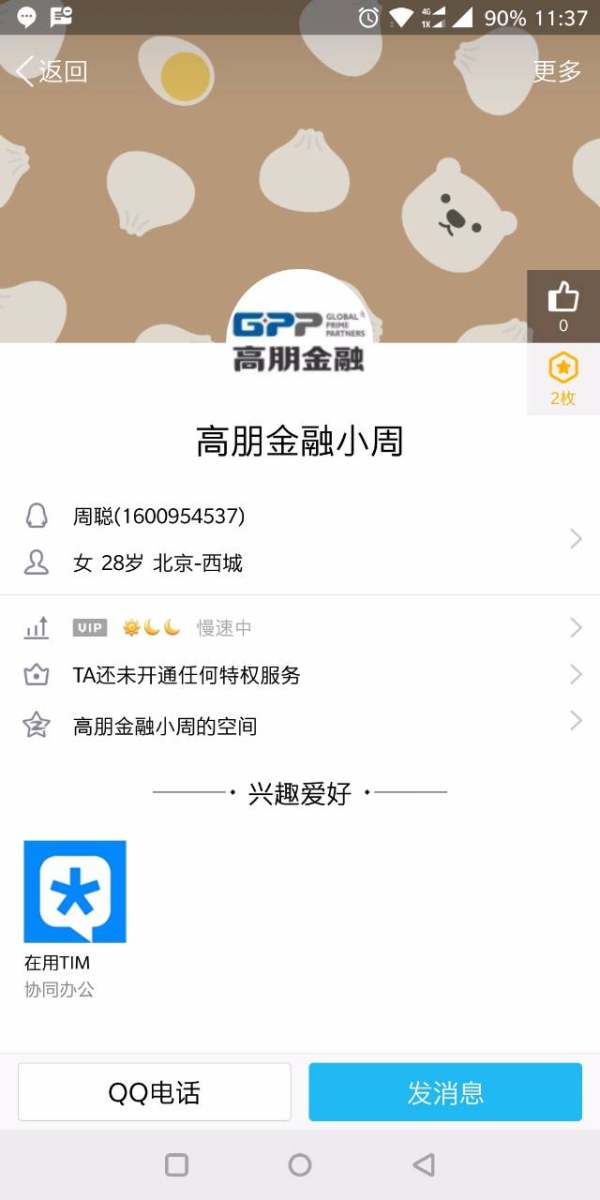Go back with the 返回 button

(x=52, y=71)
